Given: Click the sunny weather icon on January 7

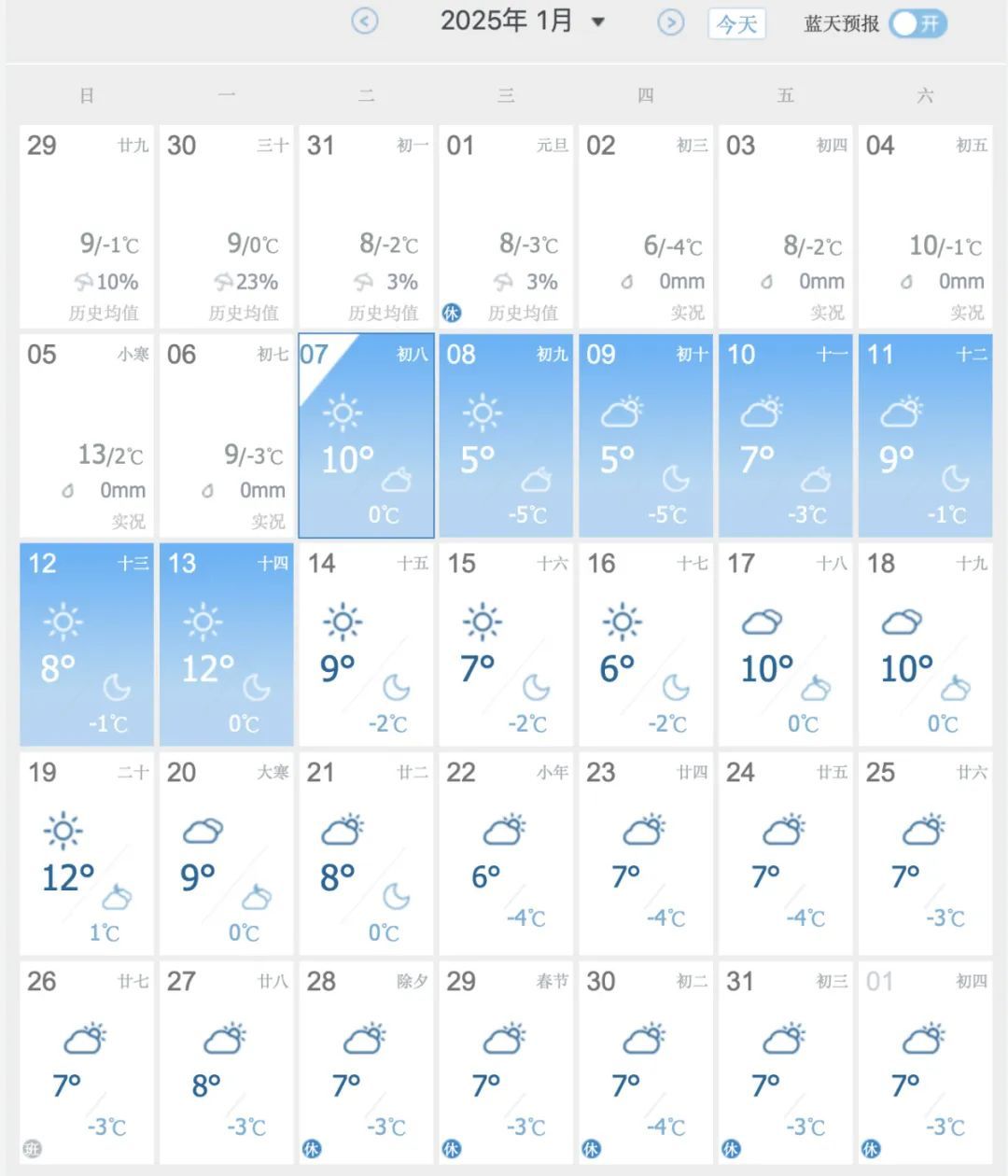Looking at the screenshot, I should point(342,412).
